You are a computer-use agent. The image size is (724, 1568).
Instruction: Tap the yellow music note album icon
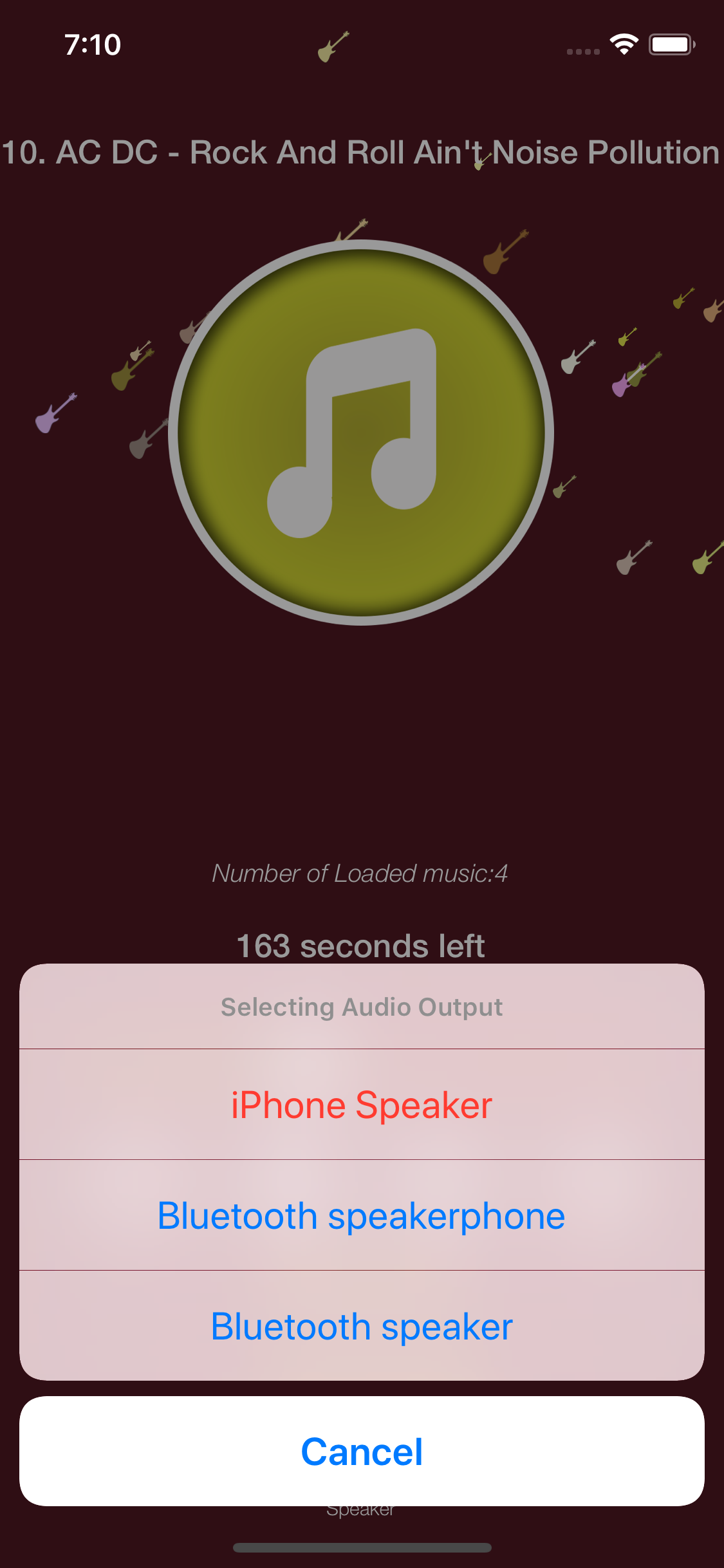coord(362,434)
